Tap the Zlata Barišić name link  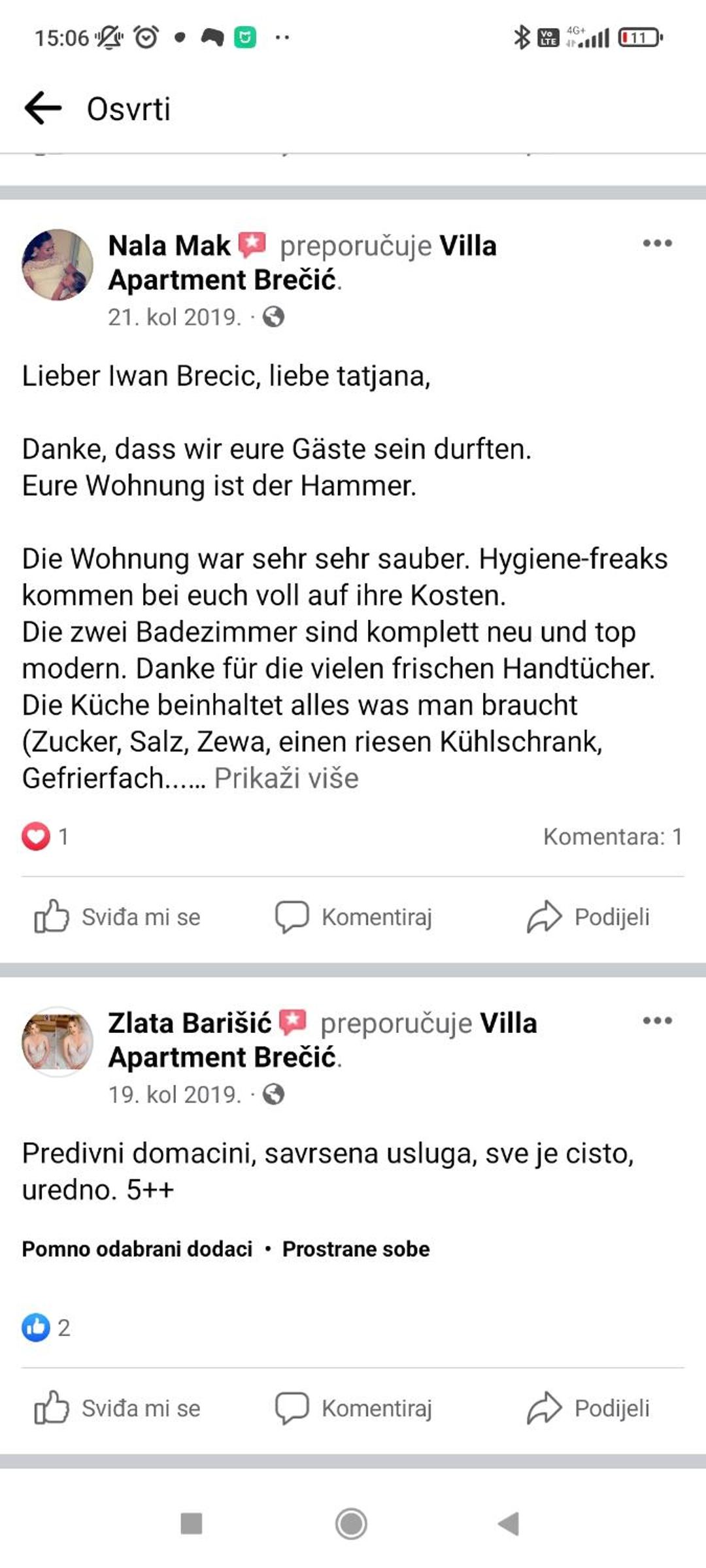(190, 1023)
